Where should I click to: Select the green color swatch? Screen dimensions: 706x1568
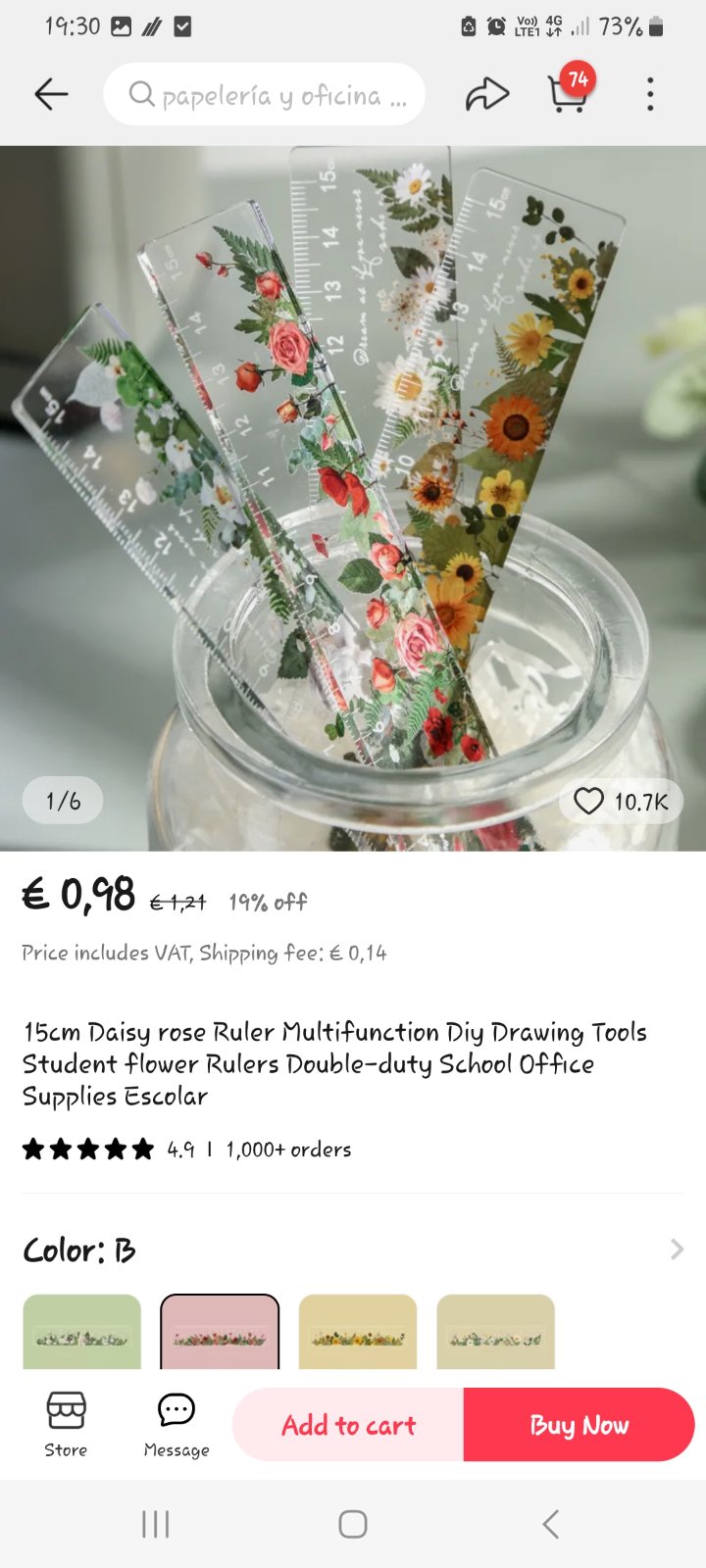(82, 1332)
